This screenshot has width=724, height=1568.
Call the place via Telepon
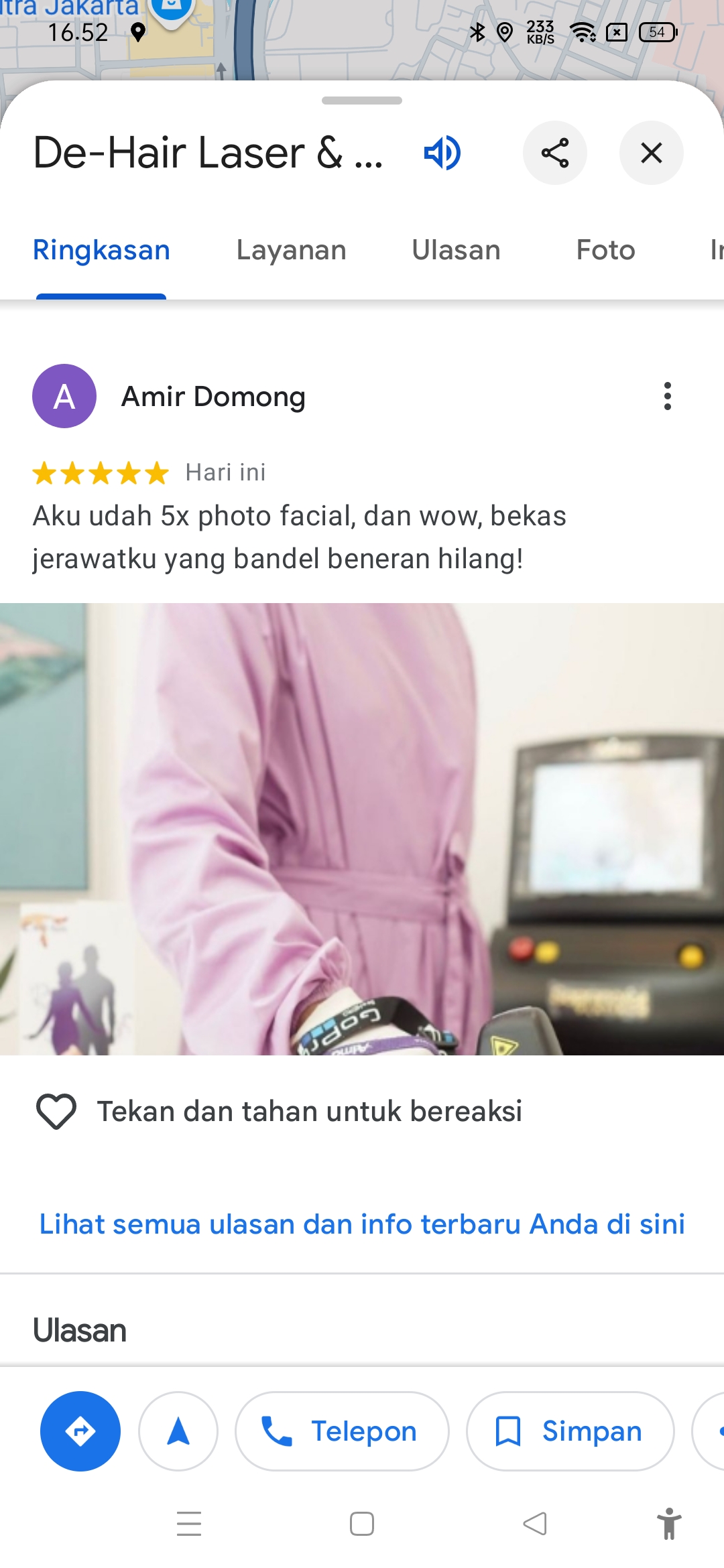click(x=342, y=1431)
